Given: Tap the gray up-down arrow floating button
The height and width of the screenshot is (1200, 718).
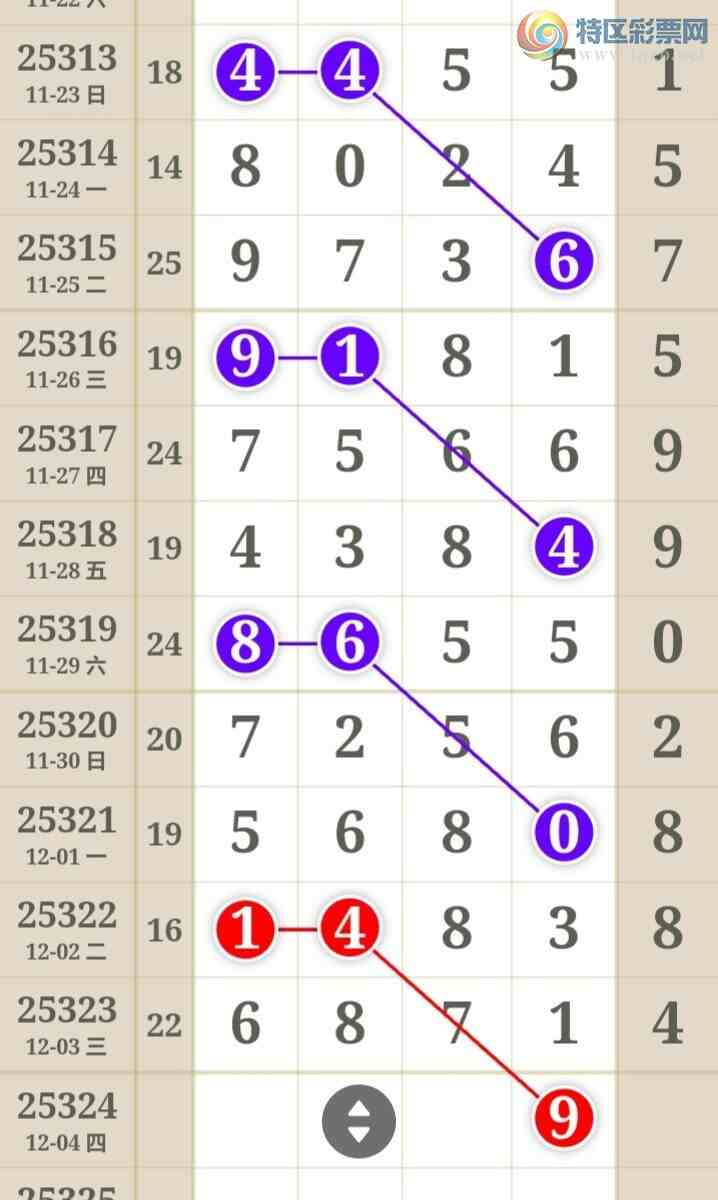Looking at the screenshot, I should coord(358,1121).
